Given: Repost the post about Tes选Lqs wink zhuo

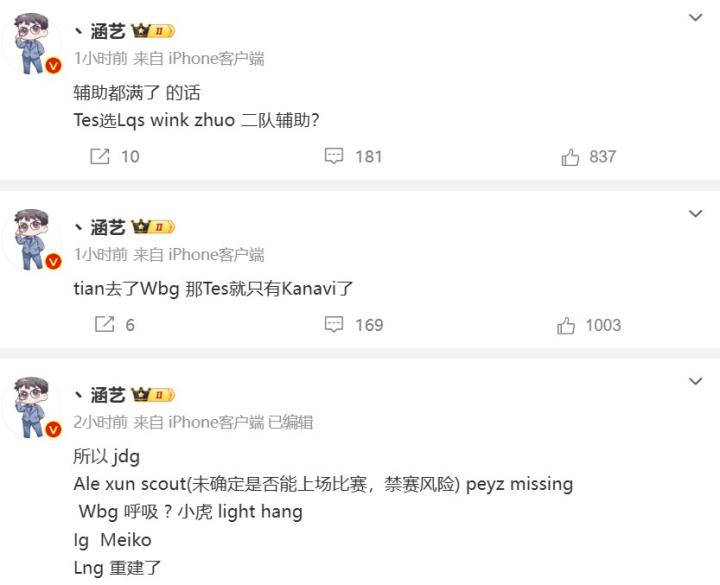Looking at the screenshot, I should coord(101,157).
